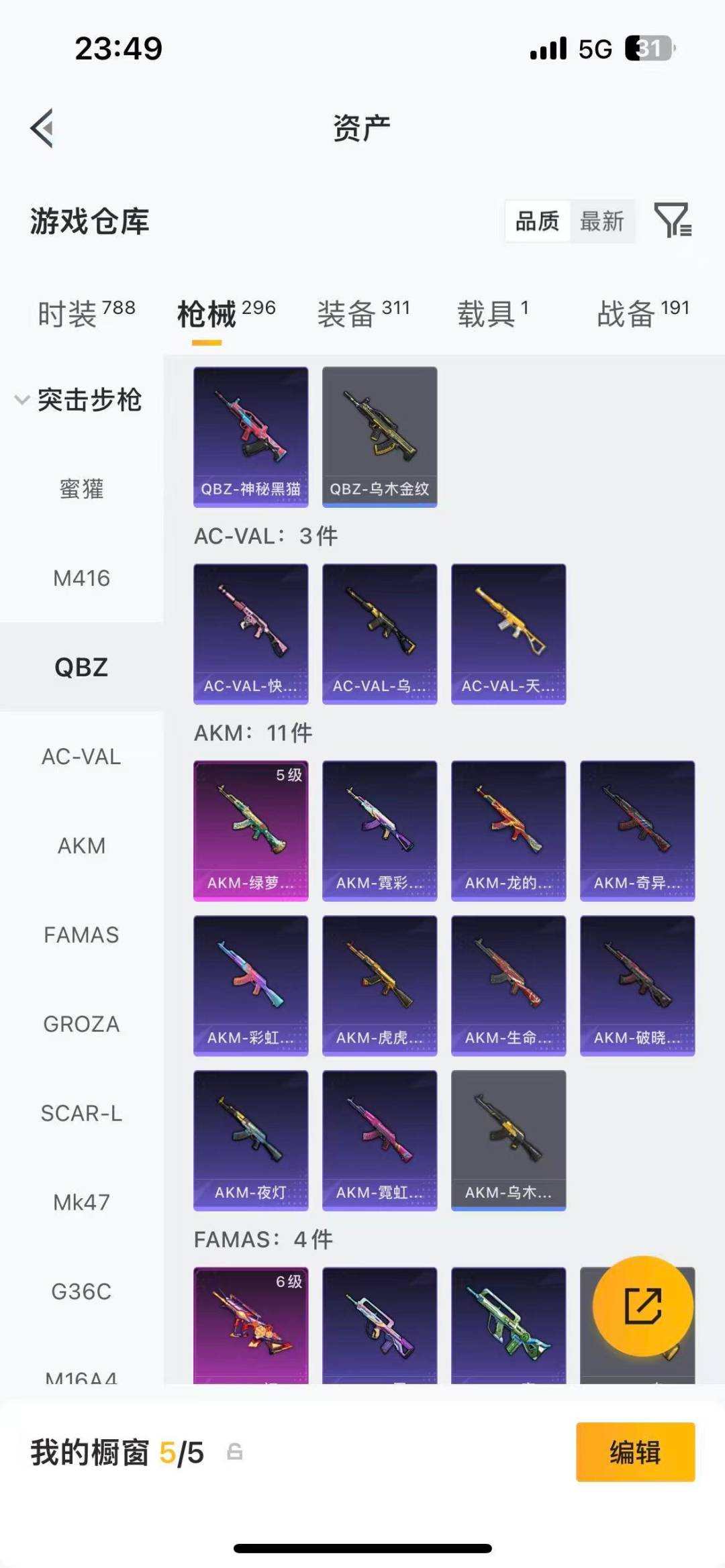Select GROZA in the side list
This screenshot has width=725, height=1568.
tap(81, 1024)
